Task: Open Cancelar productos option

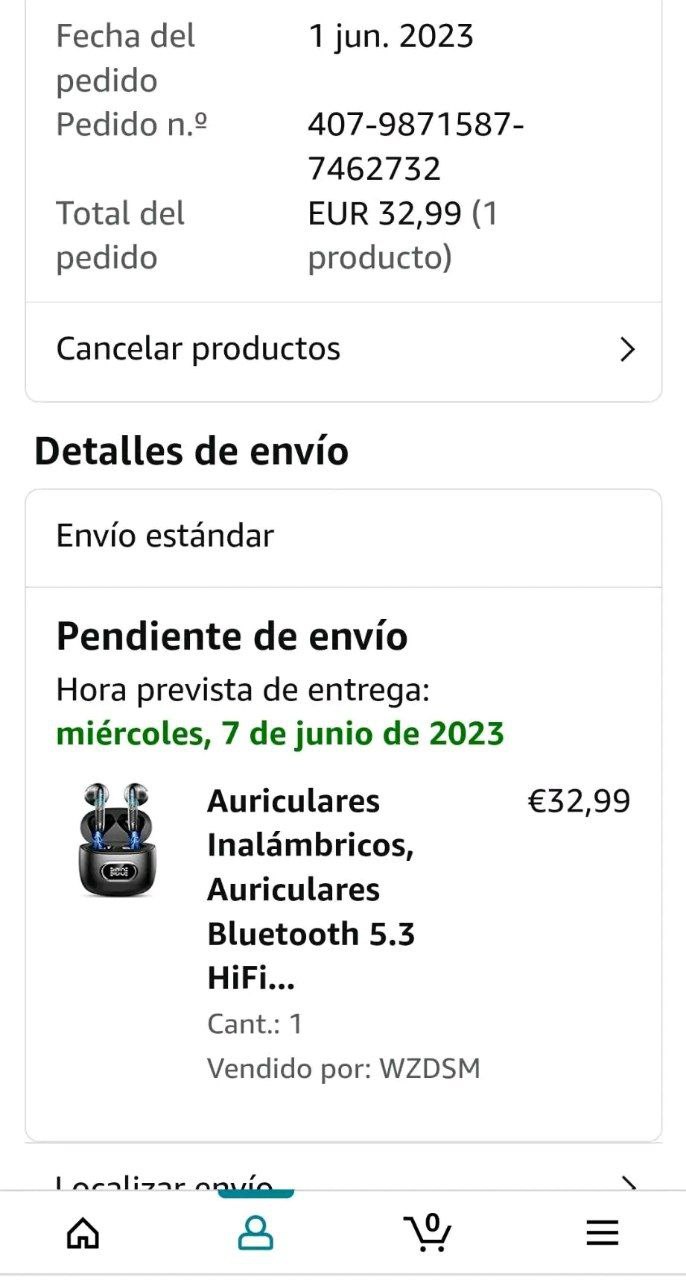Action: click(x=343, y=349)
